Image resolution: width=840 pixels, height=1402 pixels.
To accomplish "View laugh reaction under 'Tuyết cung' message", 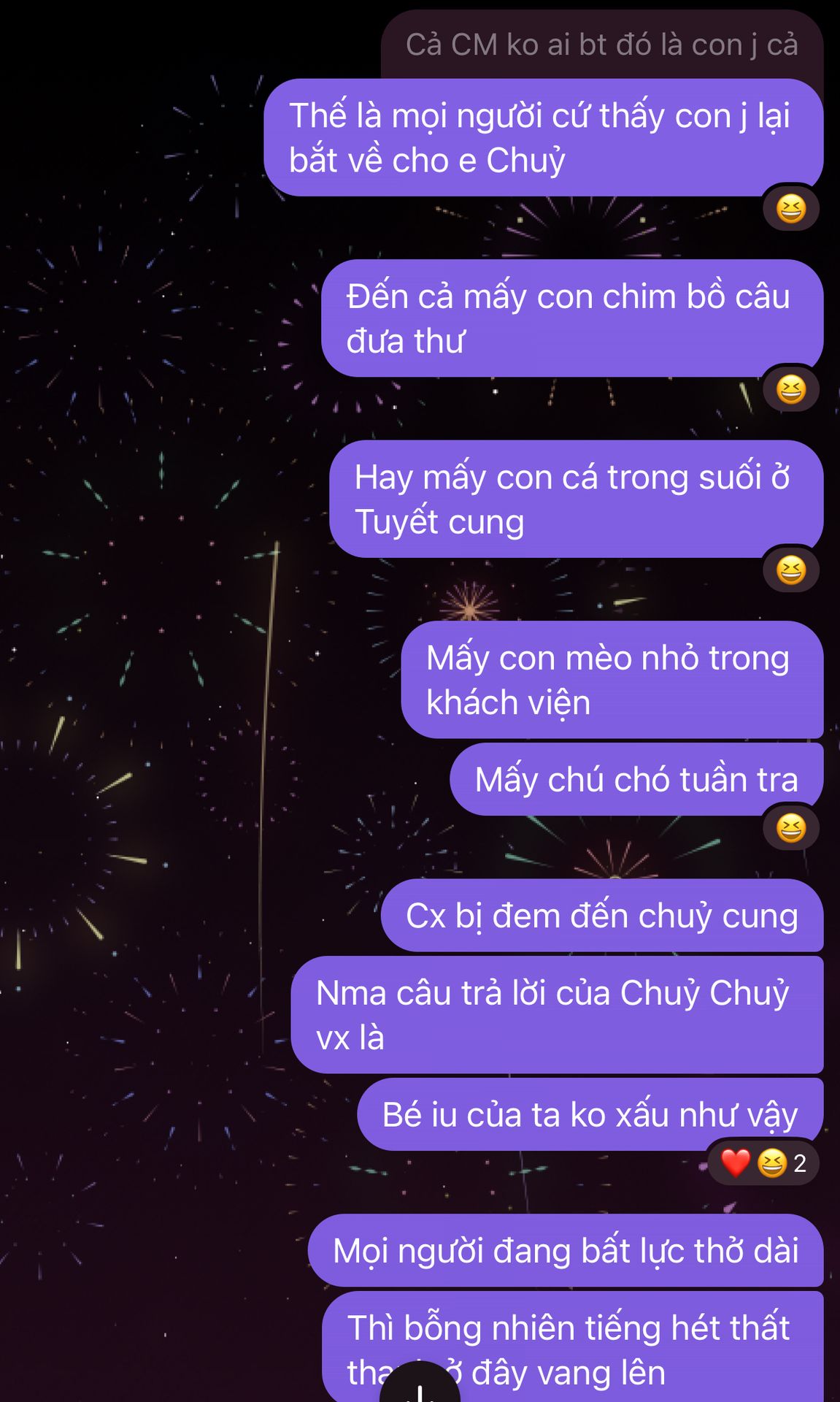I will tap(791, 570).
